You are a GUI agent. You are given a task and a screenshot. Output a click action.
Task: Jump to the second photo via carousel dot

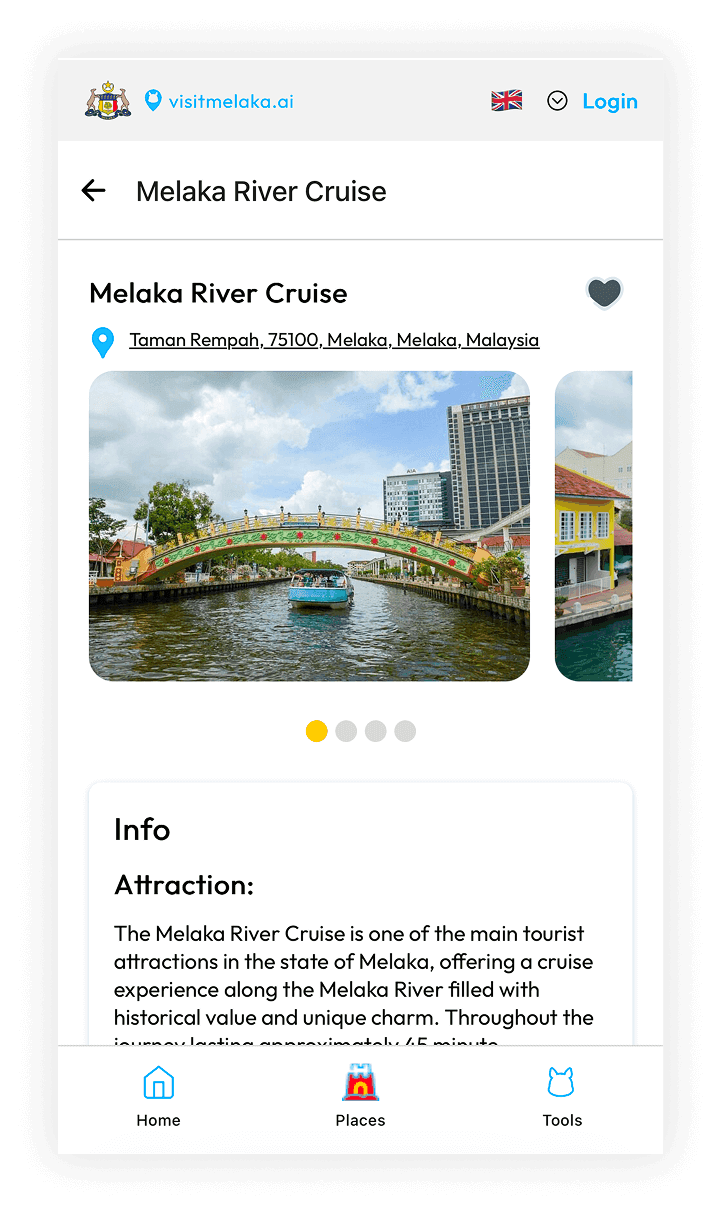pos(346,731)
